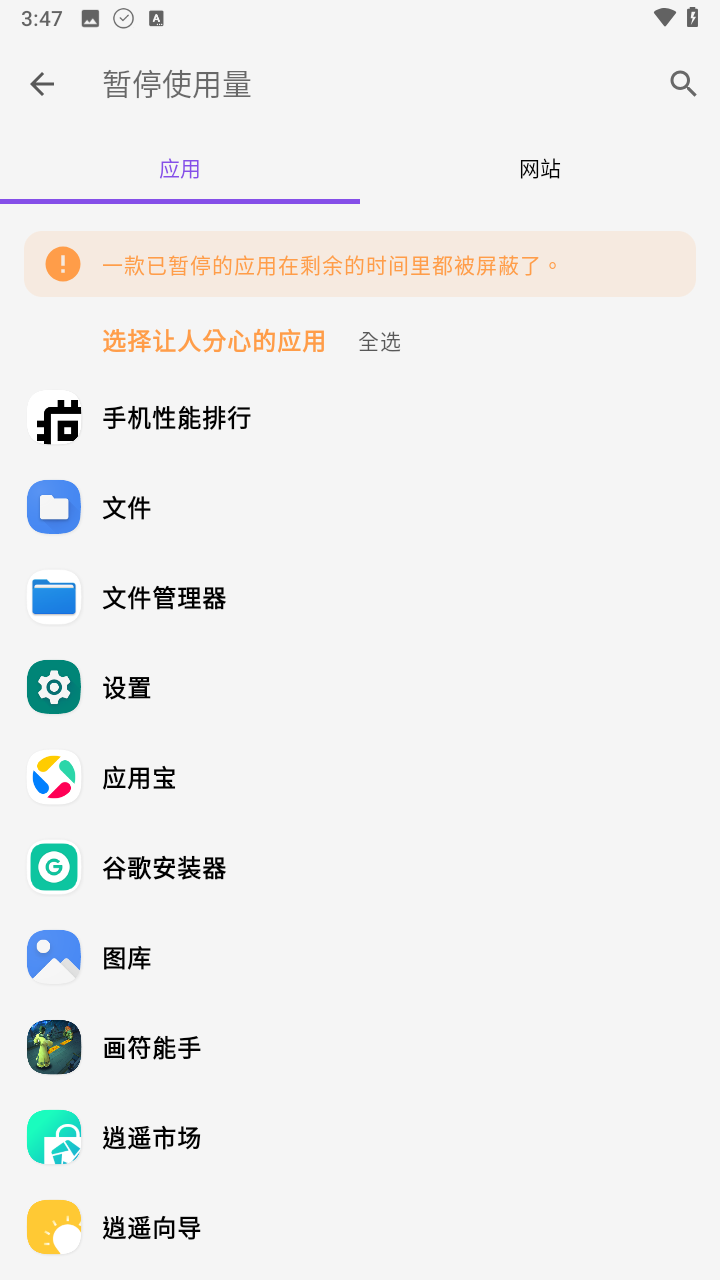This screenshot has width=720, height=1280.
Task: Pick the 画符能手 app
Action: click(x=151, y=1048)
